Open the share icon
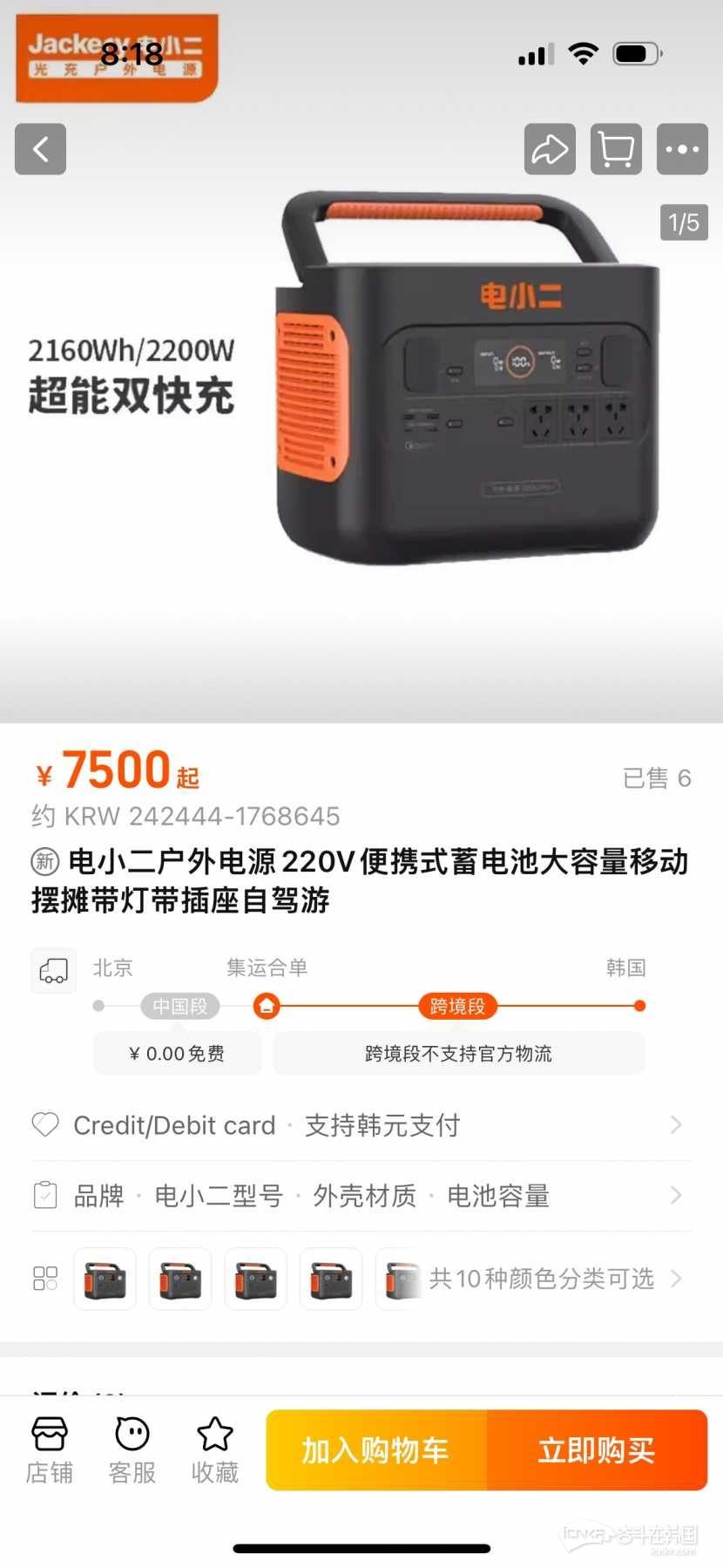 click(x=549, y=149)
